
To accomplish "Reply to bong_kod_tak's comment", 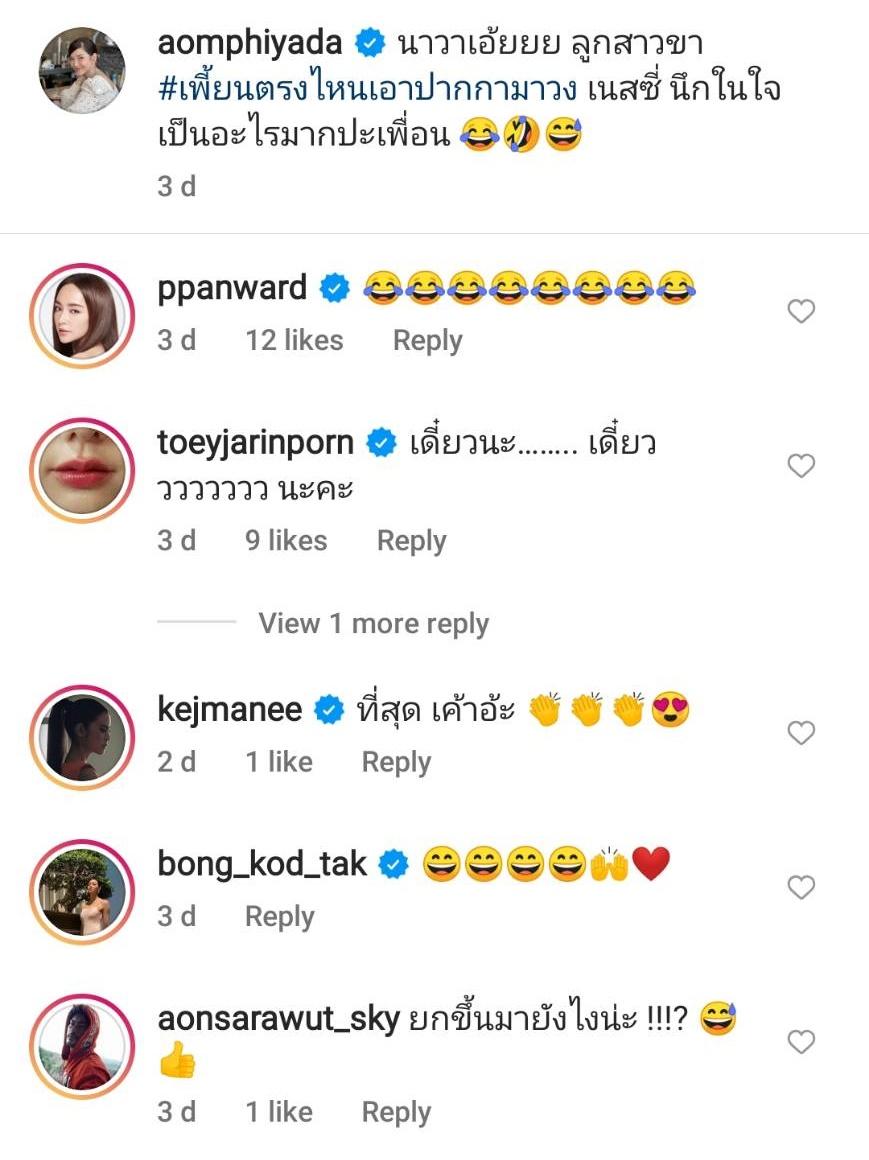I will click(x=279, y=916).
